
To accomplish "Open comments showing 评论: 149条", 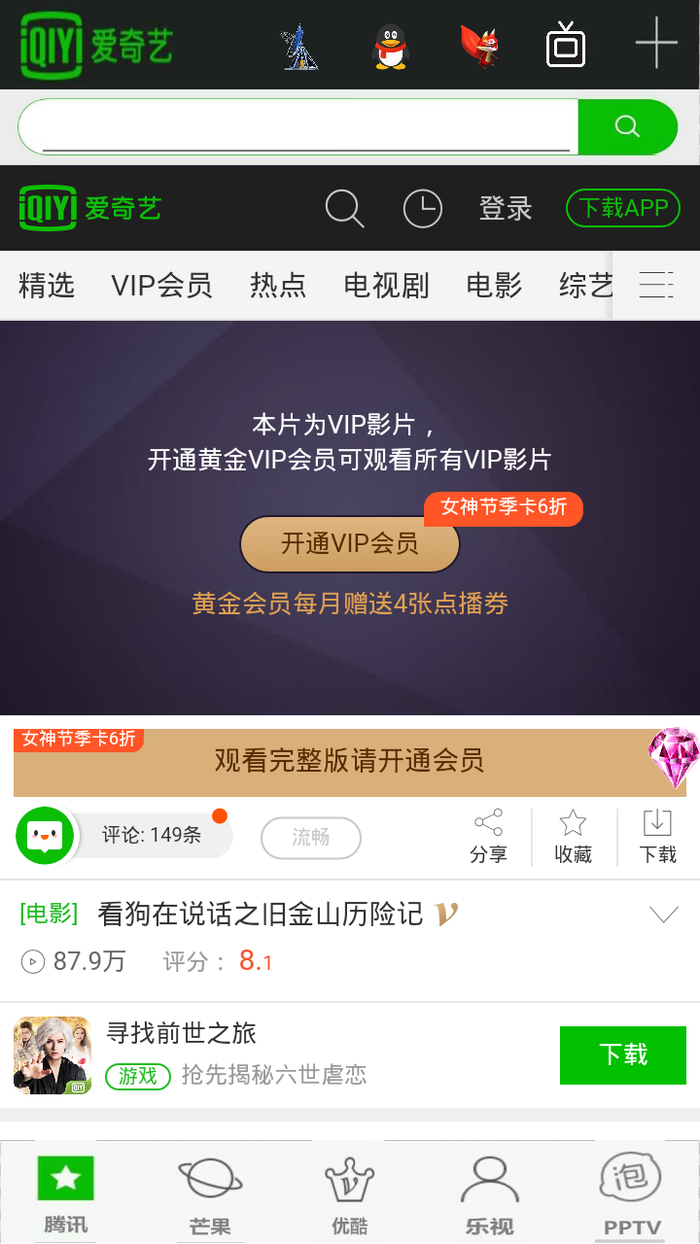I will click(x=150, y=835).
